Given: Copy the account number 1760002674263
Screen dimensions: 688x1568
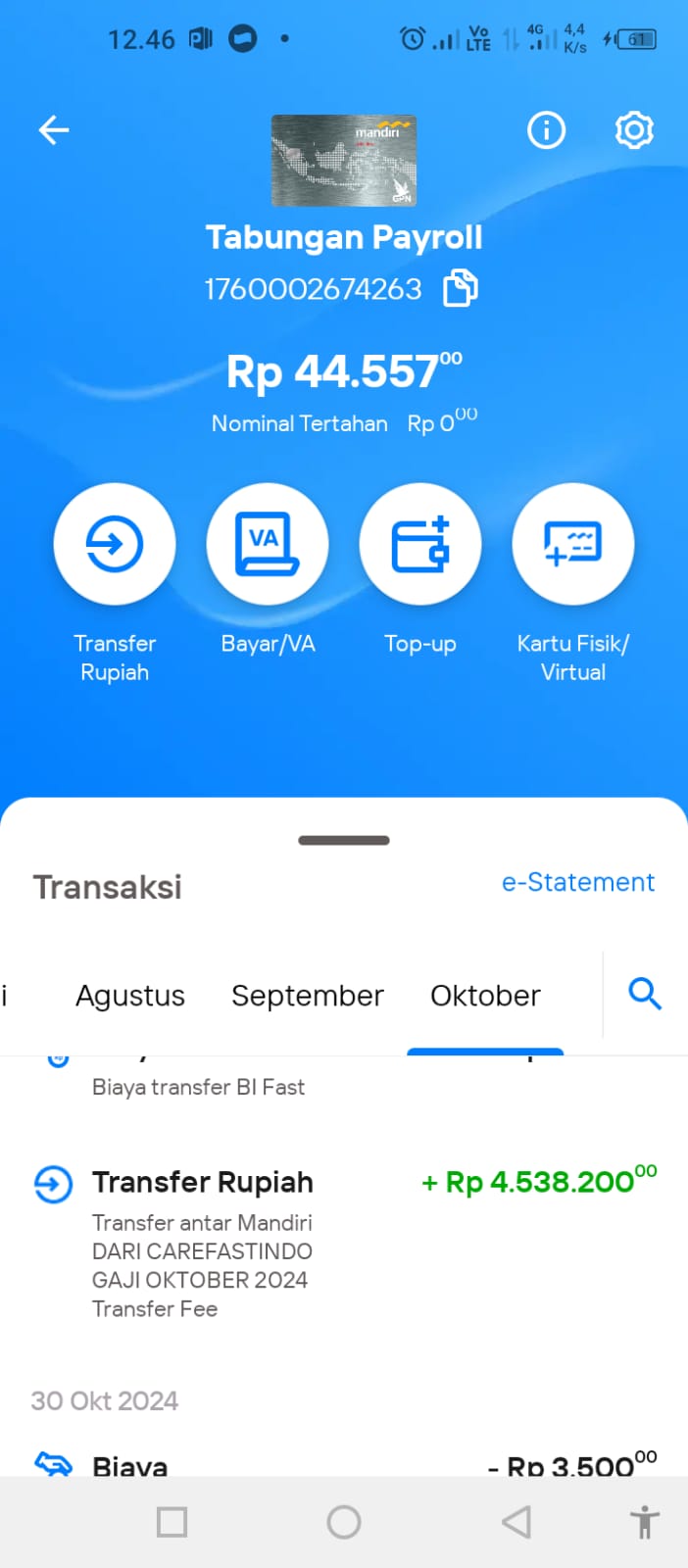Looking at the screenshot, I should 461,289.
